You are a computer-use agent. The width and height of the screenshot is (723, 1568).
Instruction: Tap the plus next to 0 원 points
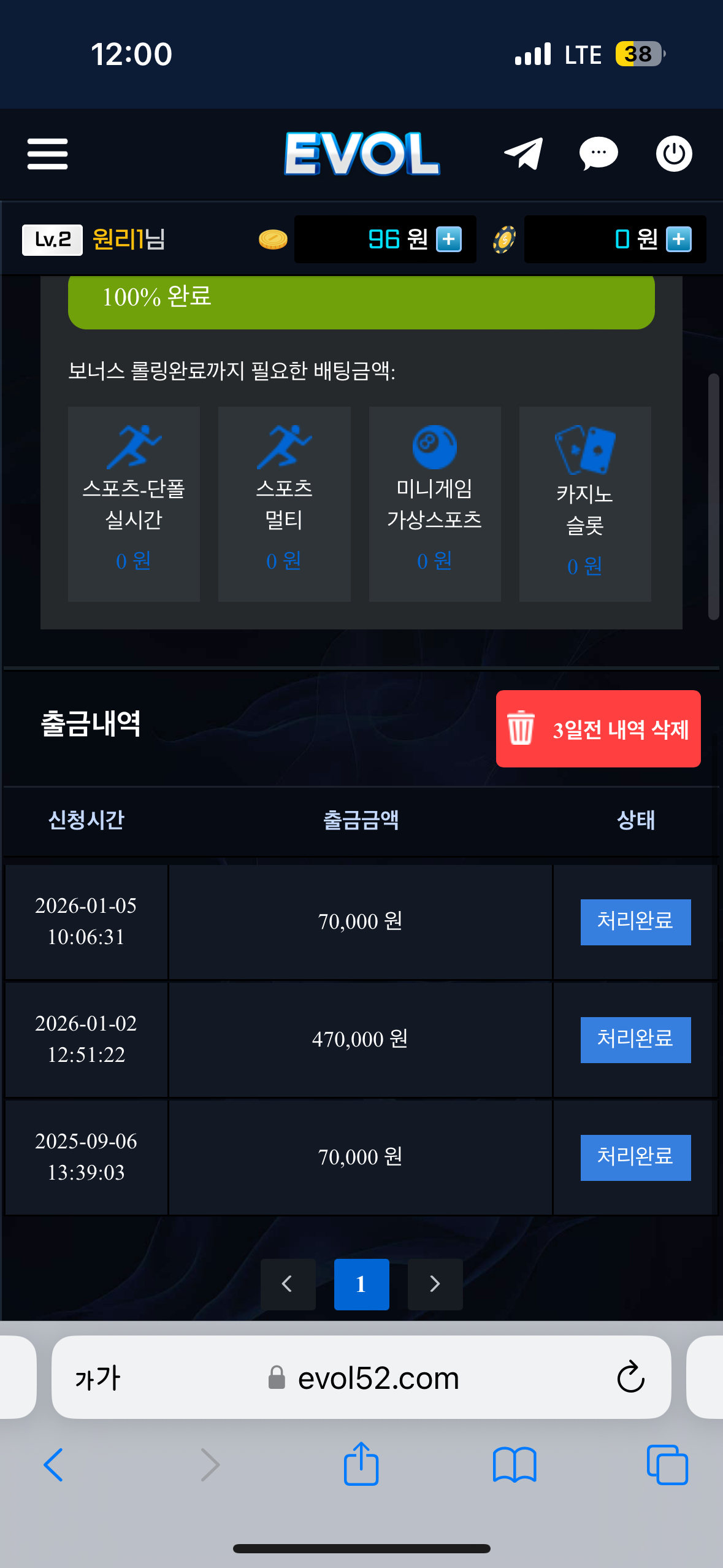coord(679,239)
